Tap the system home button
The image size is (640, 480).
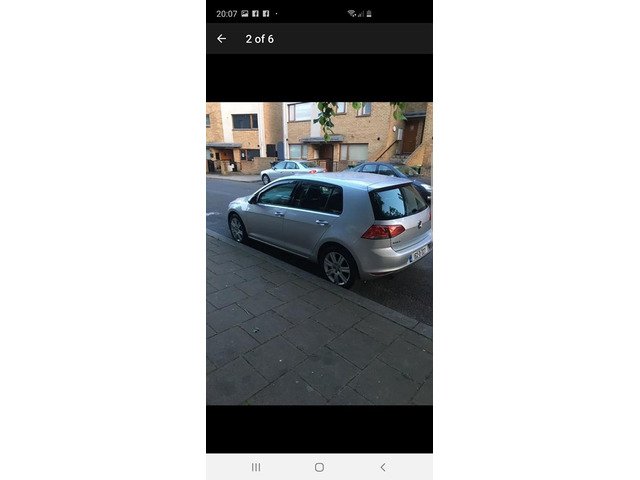coord(319,467)
